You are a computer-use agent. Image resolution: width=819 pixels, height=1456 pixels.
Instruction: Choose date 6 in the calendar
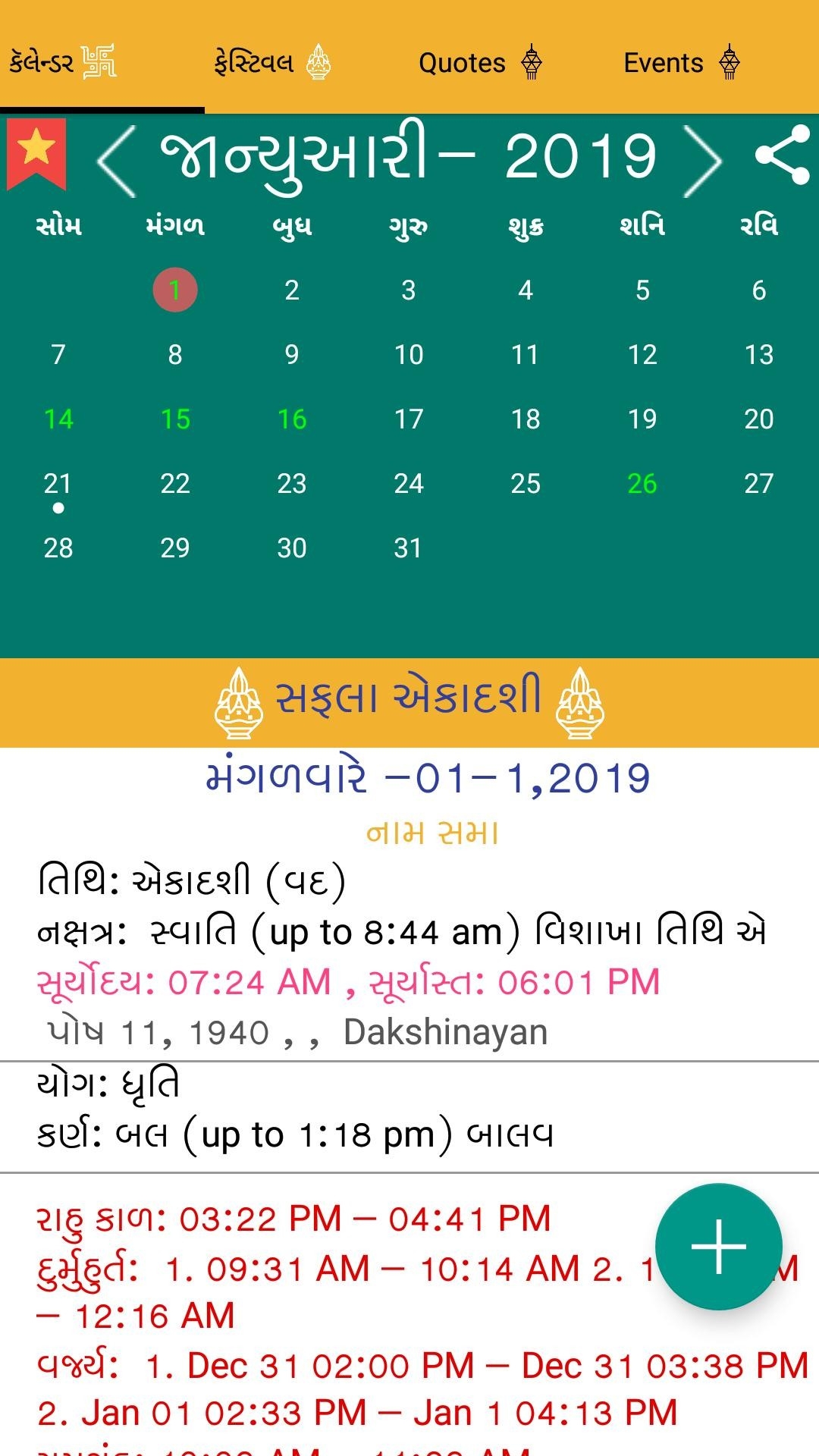[759, 290]
